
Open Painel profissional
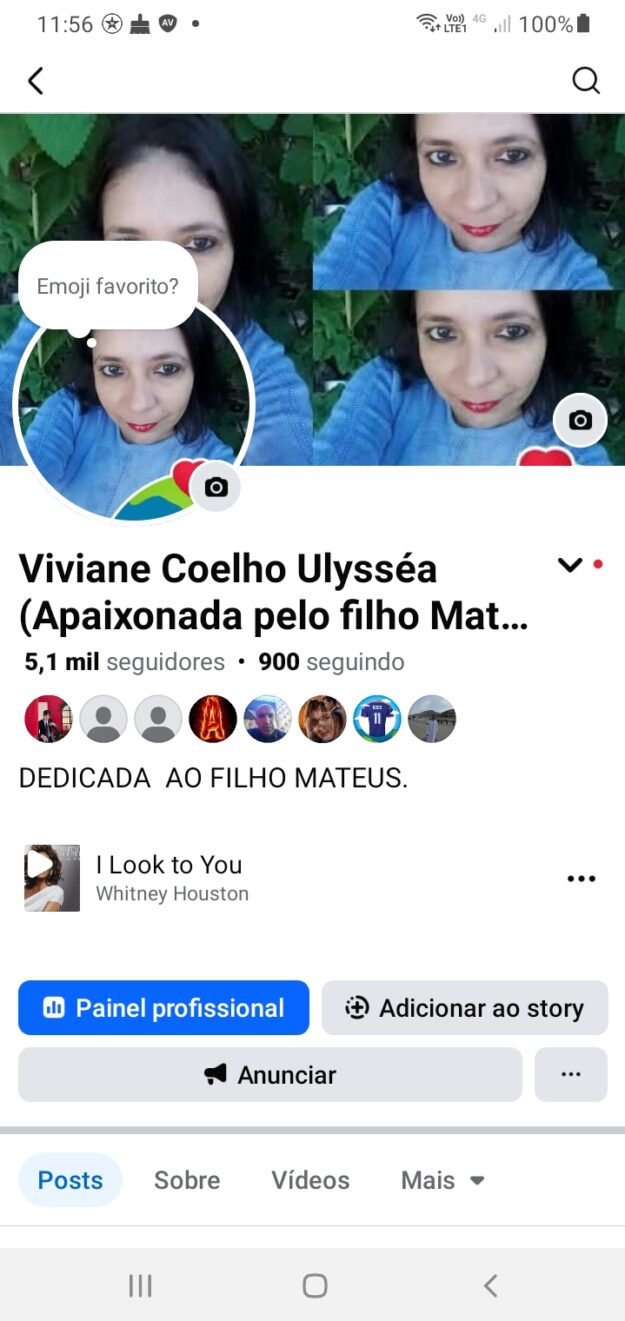click(164, 1008)
